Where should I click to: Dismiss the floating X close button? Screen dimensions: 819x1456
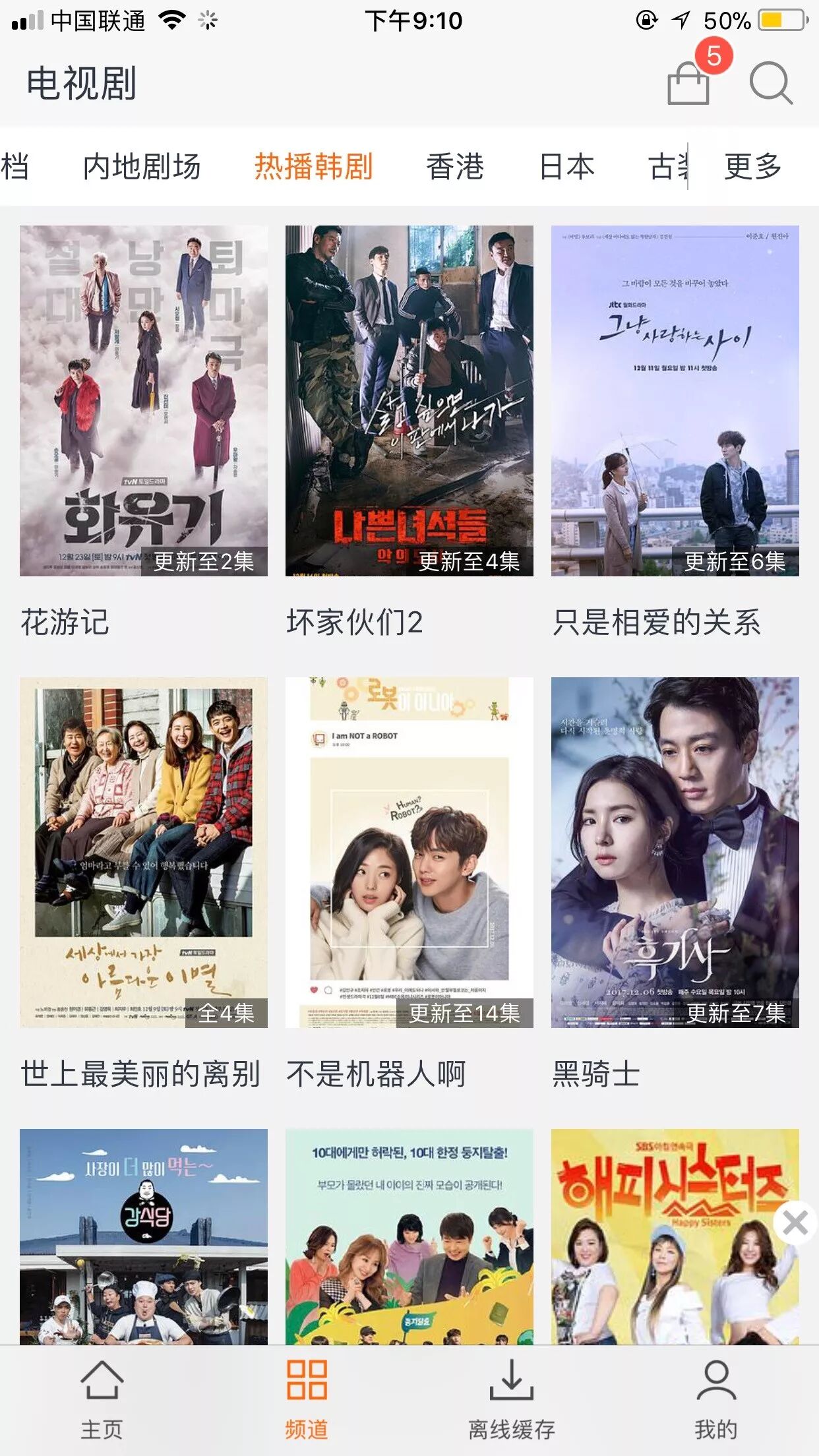click(795, 1223)
